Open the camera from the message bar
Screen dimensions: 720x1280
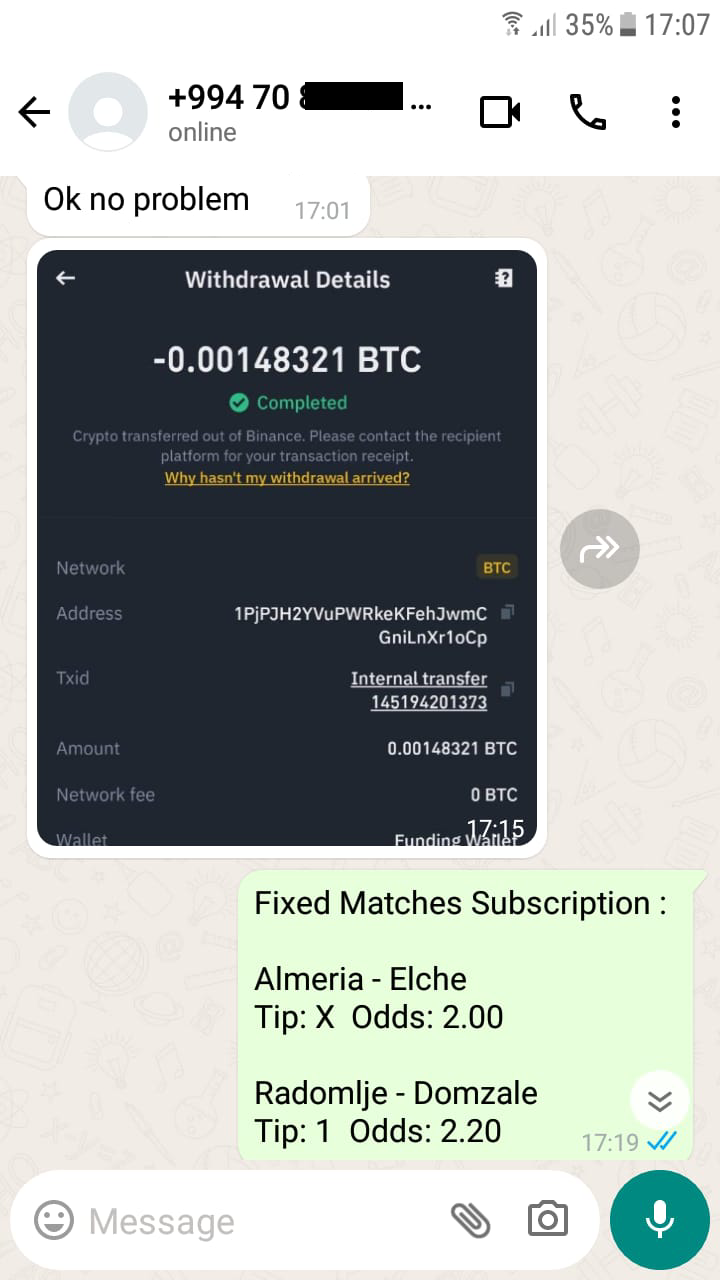point(547,1220)
